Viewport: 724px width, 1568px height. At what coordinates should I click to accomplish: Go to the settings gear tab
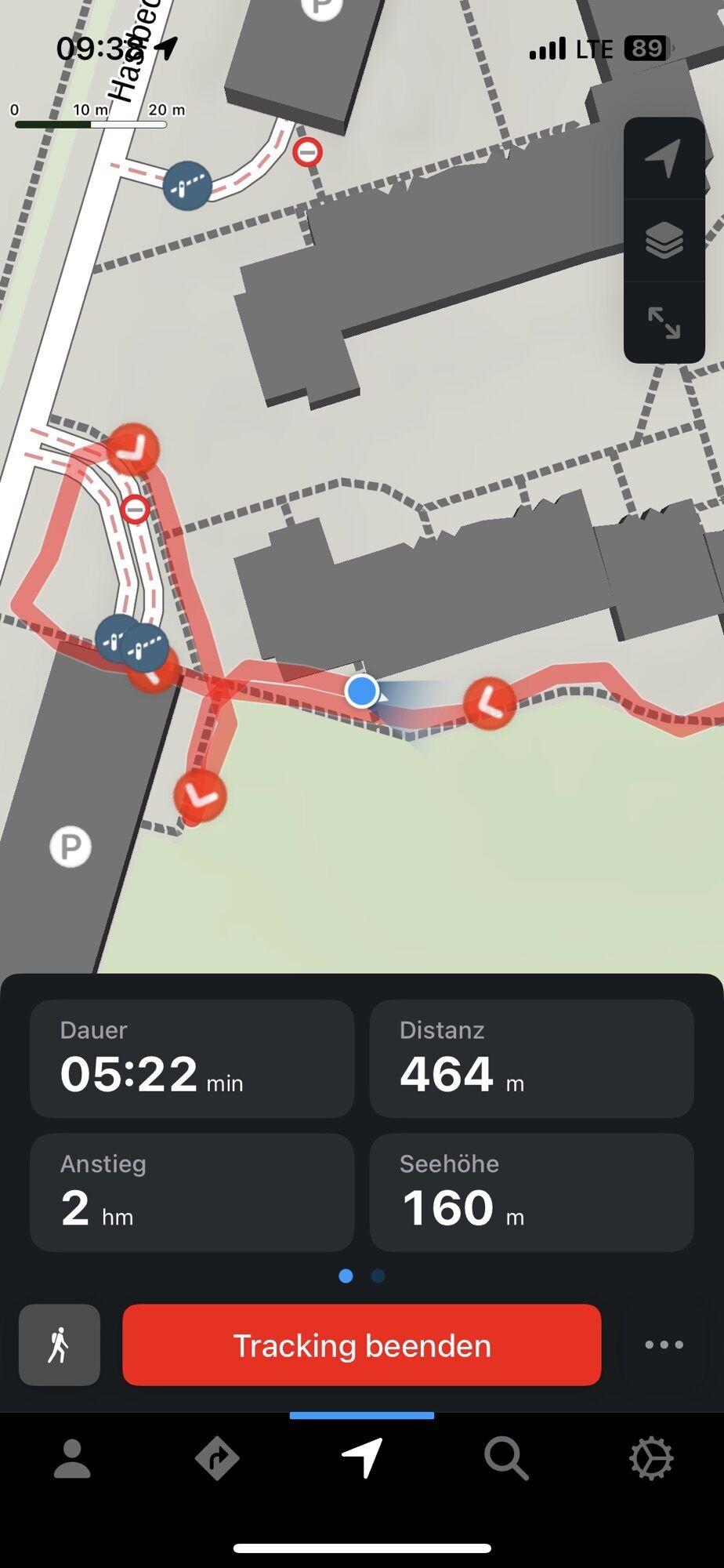(x=651, y=1459)
